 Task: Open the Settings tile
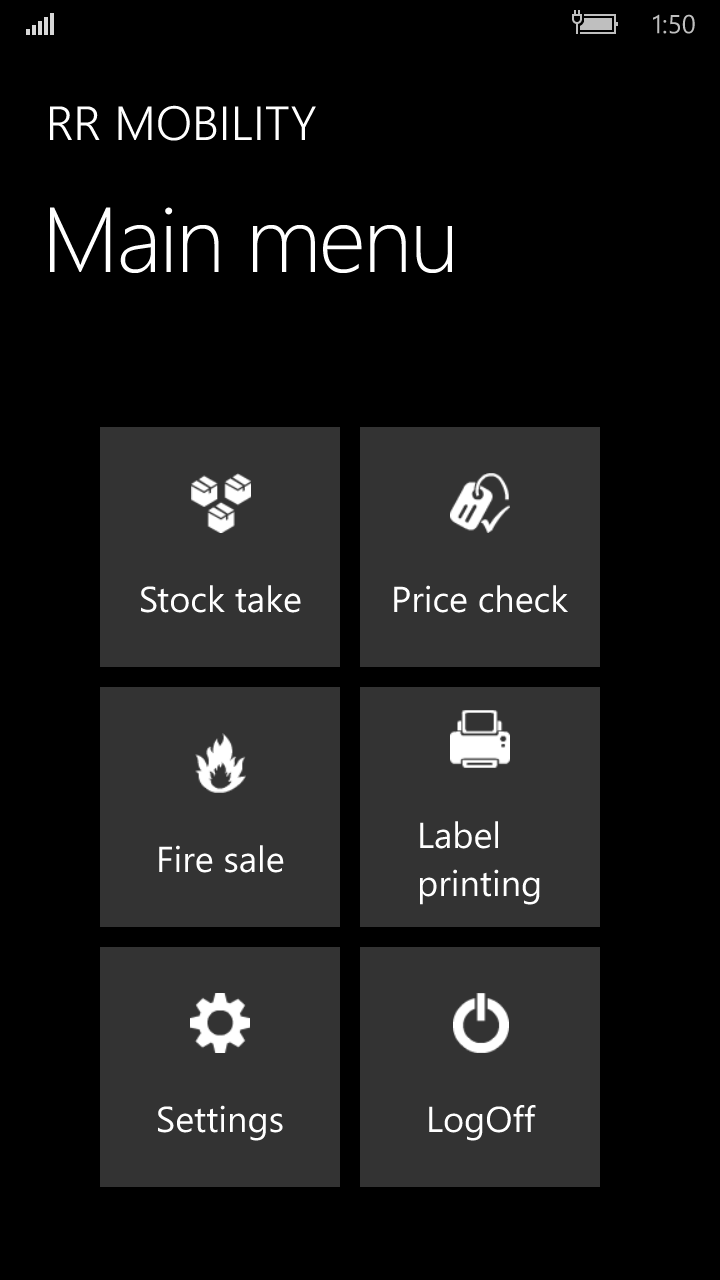click(x=220, y=1067)
